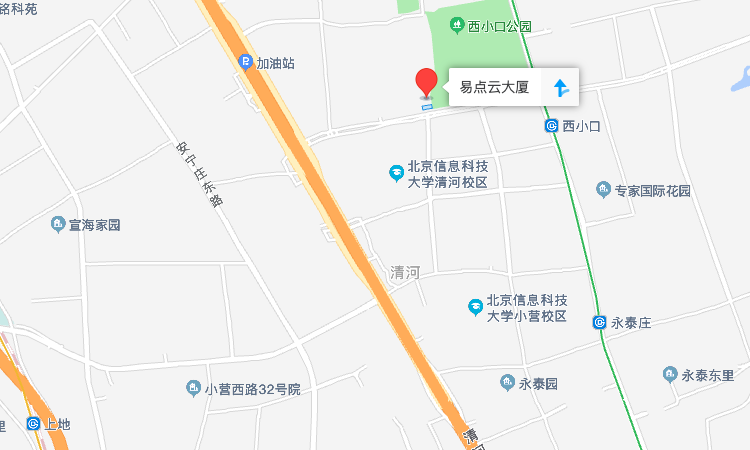Select 永泰东里 point of interest
Viewport: 750px width, 450px height.
click(670, 375)
